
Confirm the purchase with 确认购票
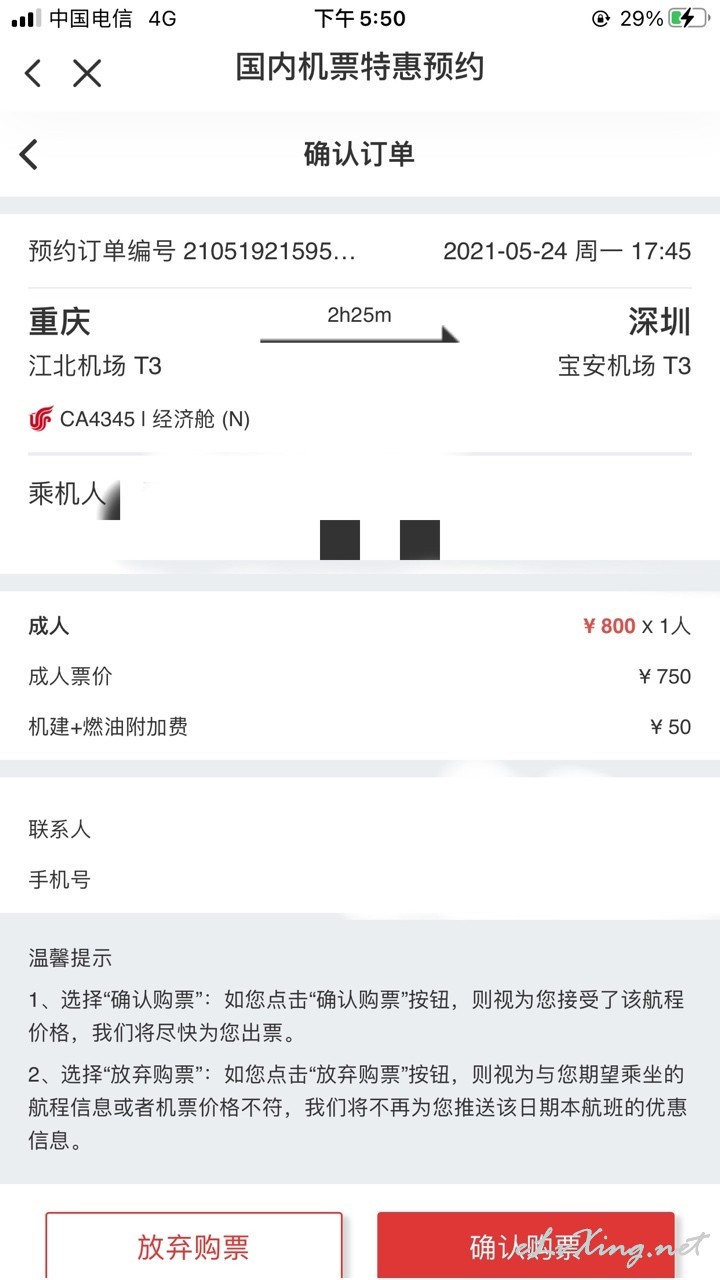point(525,1246)
